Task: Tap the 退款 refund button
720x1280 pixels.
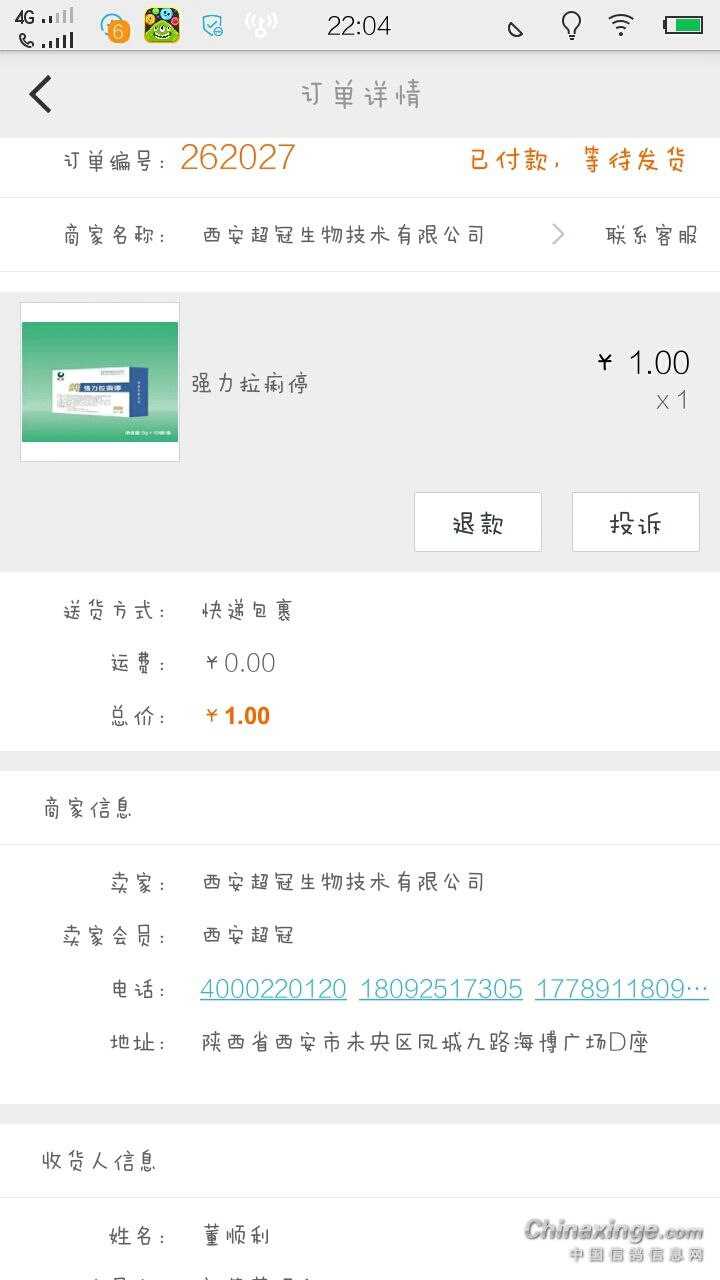Action: (x=478, y=522)
